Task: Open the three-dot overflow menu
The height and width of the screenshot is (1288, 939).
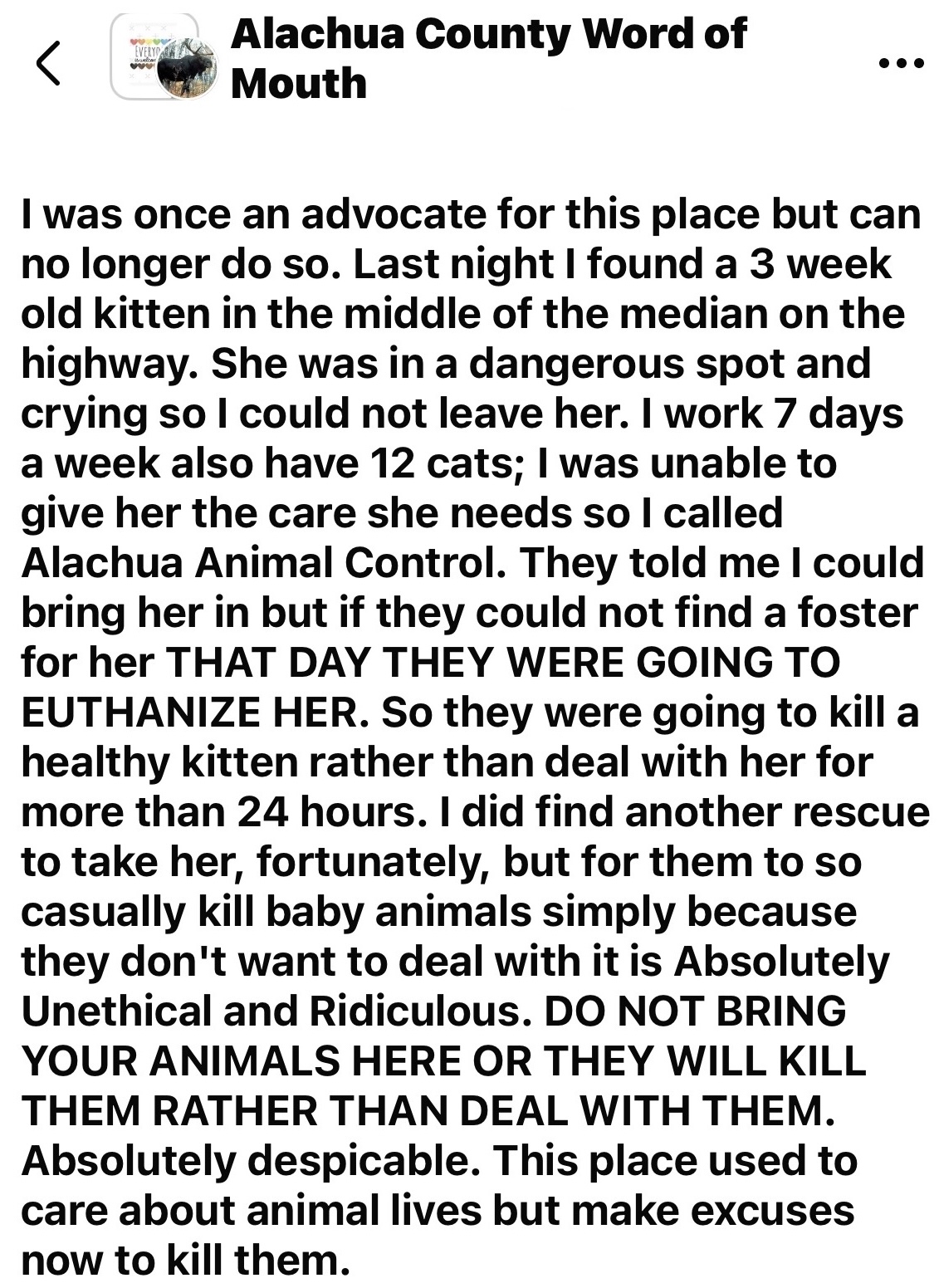Action: (x=900, y=62)
